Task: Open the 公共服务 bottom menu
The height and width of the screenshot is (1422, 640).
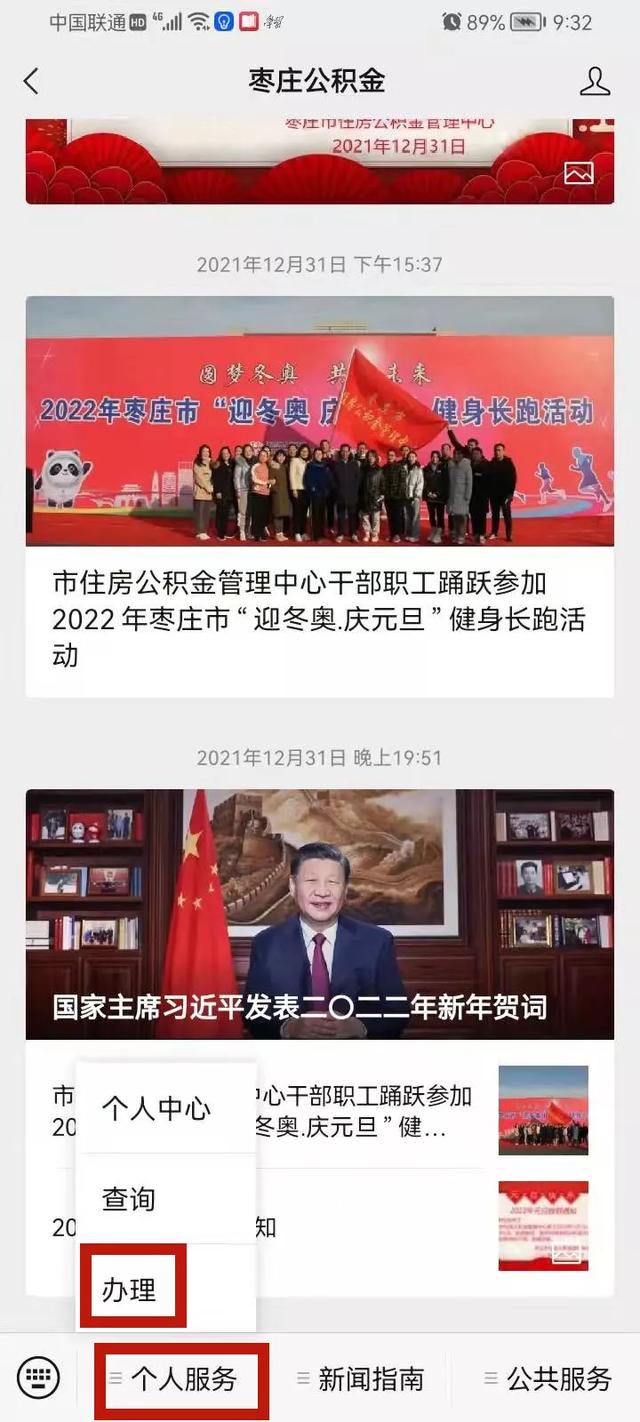Action: tap(558, 1380)
